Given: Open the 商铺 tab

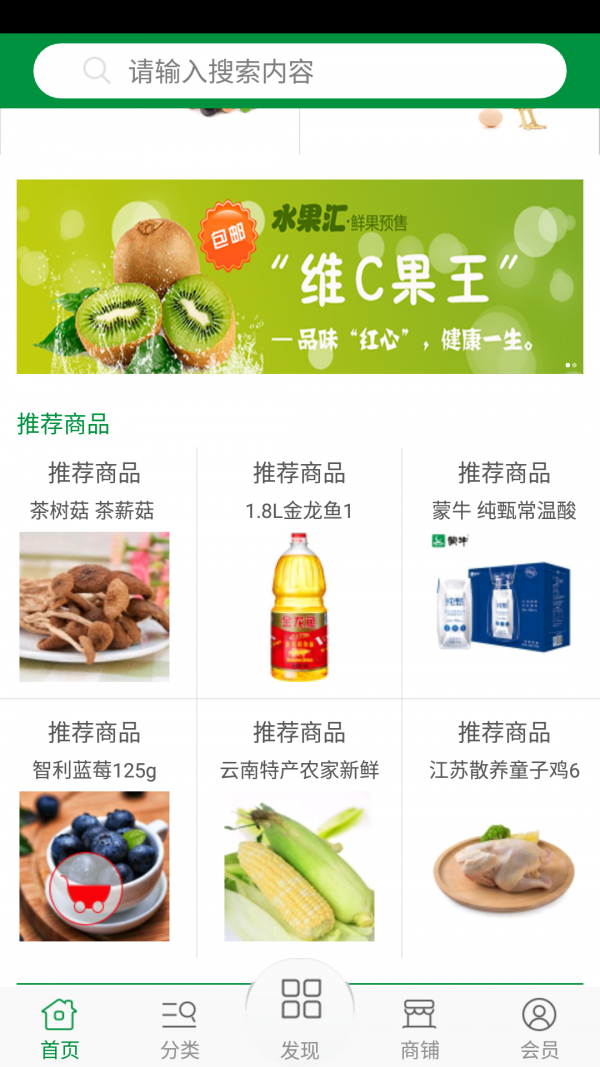Looking at the screenshot, I should (x=420, y=1028).
